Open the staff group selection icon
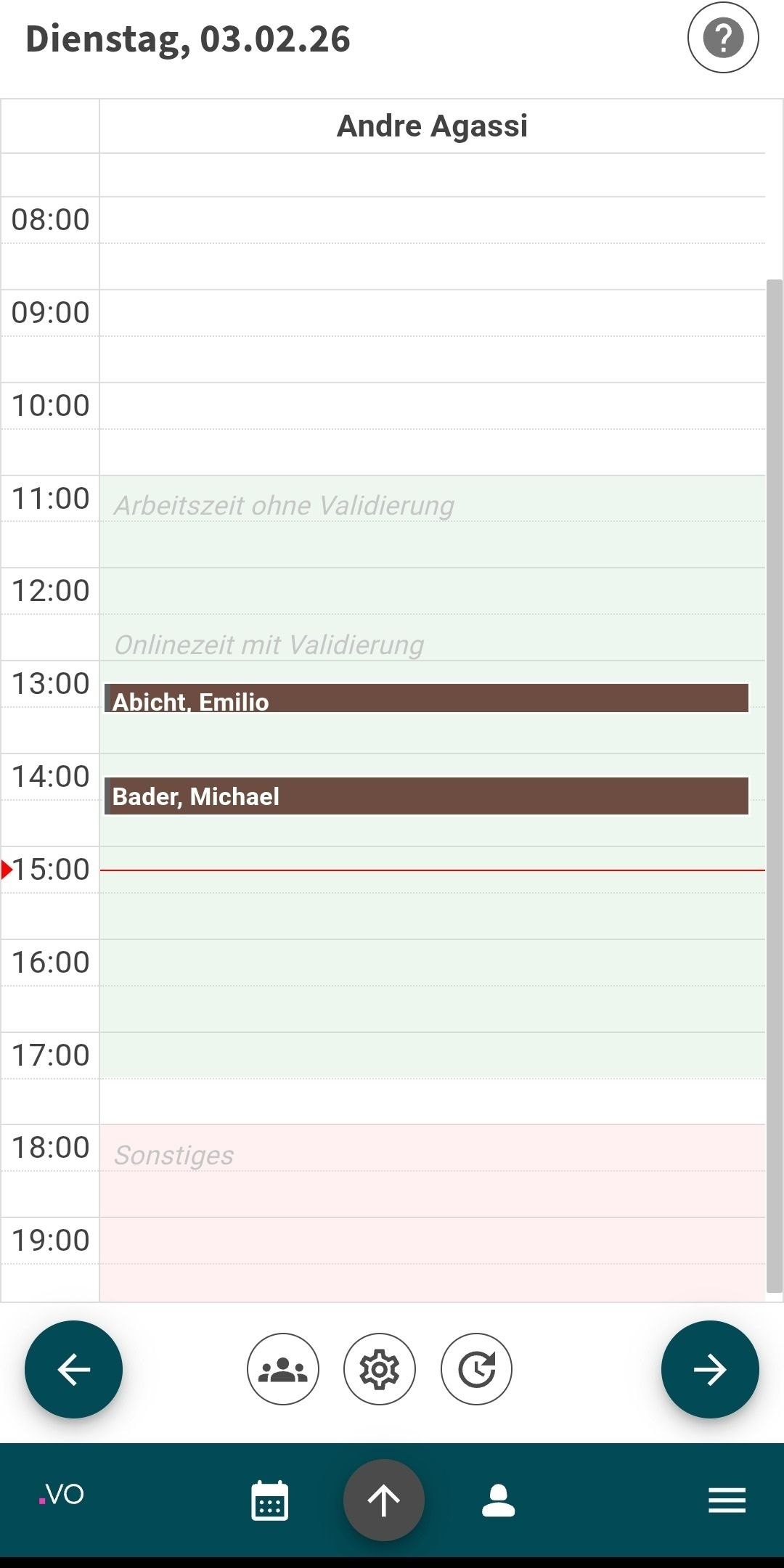784x1568 pixels. [282, 1369]
